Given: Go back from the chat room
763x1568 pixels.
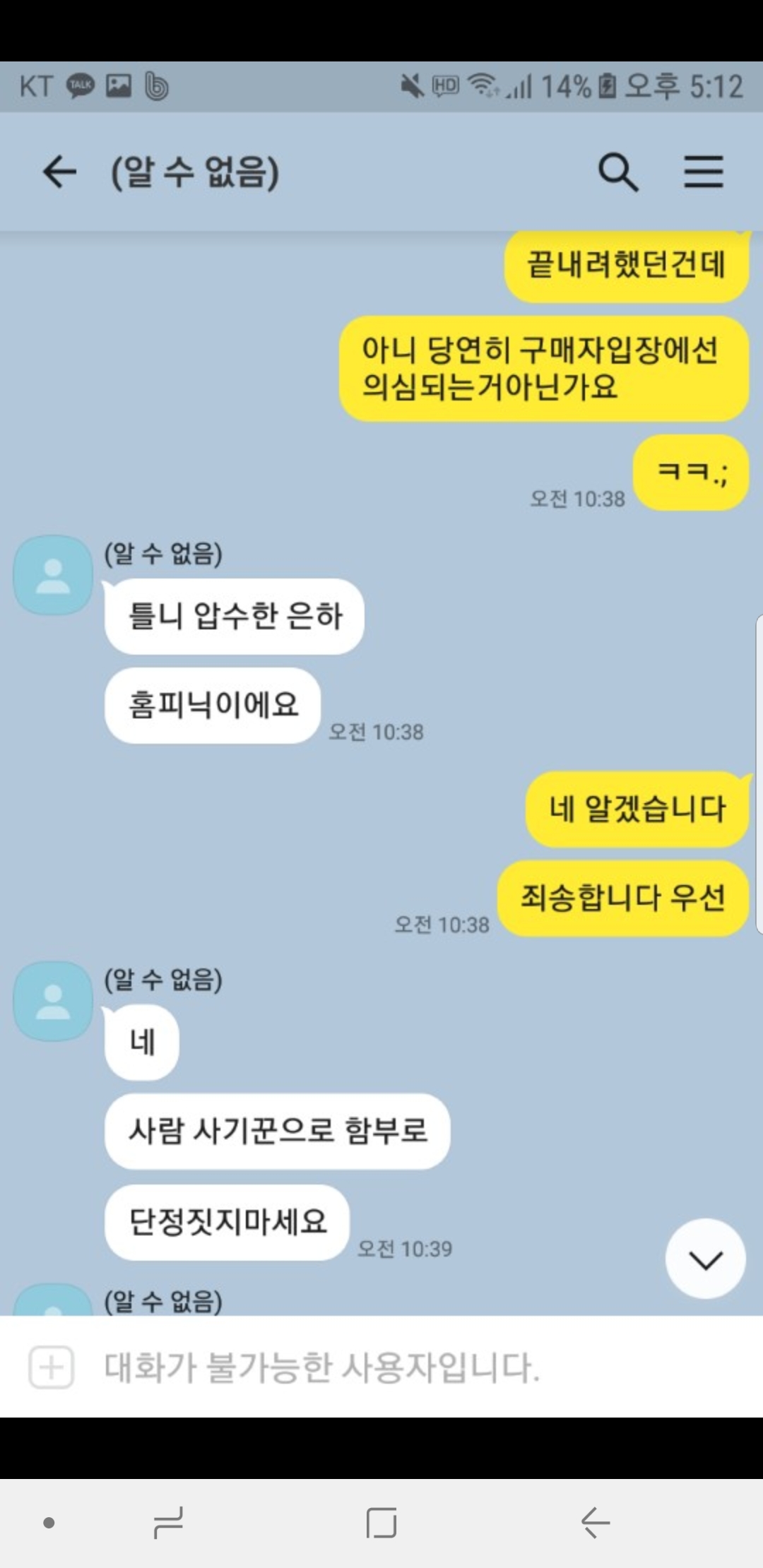Looking at the screenshot, I should point(59,172).
